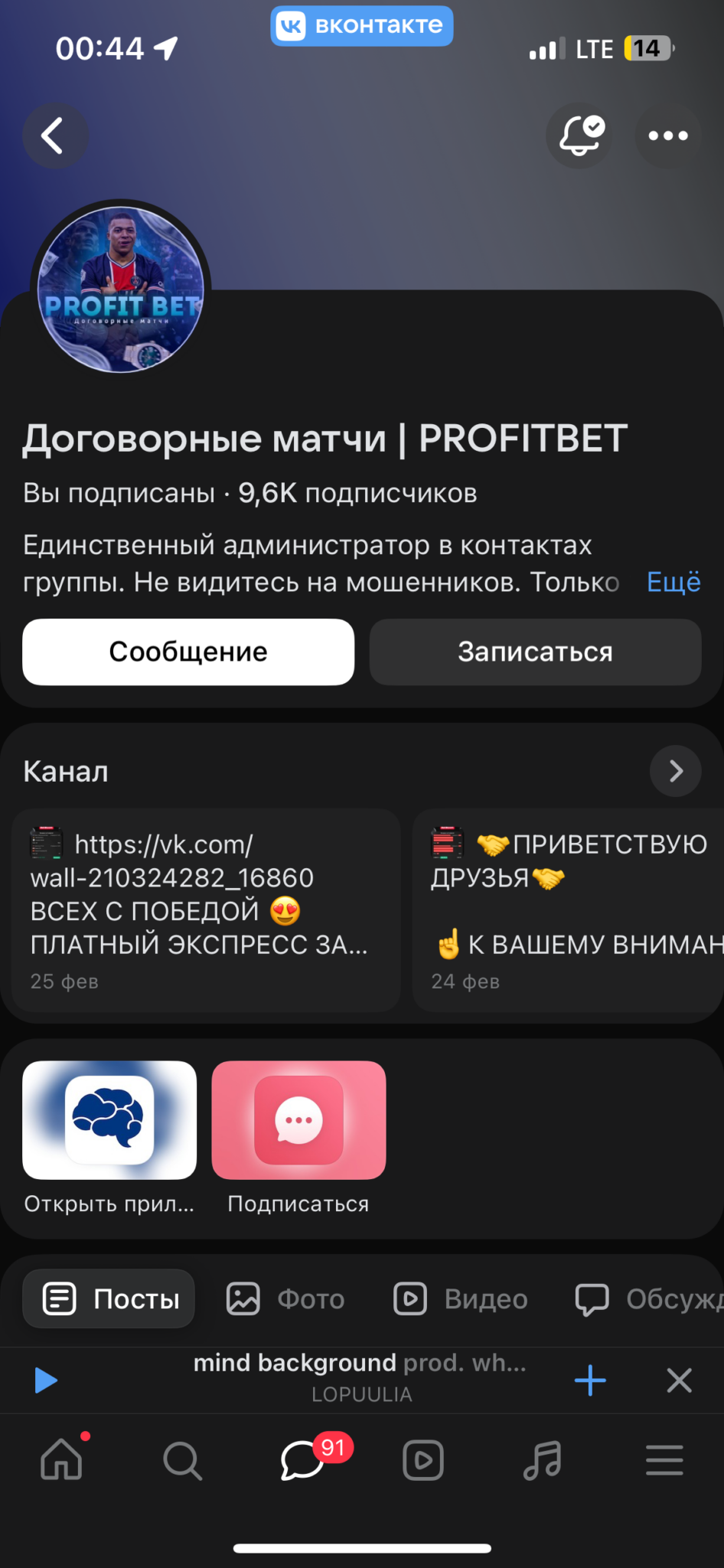Switch to the Фото tab

285,1298
